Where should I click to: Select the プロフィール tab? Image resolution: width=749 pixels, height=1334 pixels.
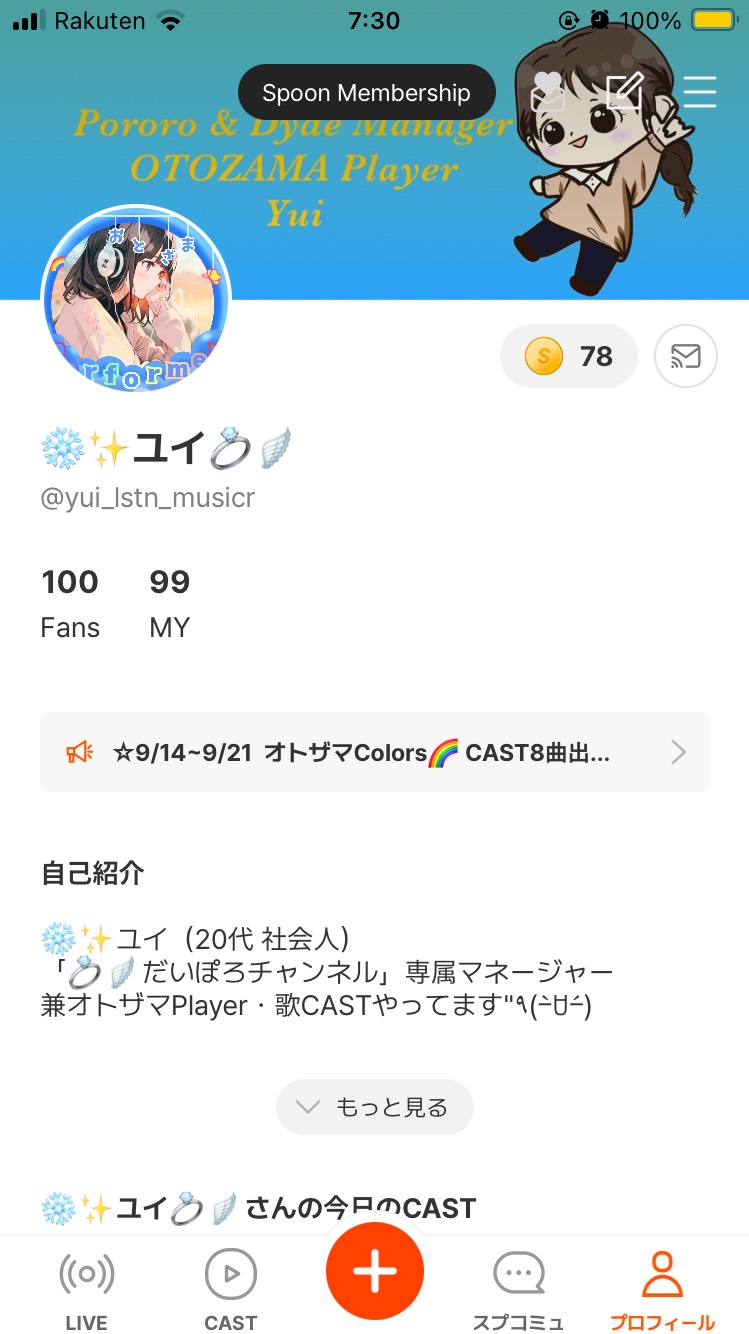(662, 1290)
